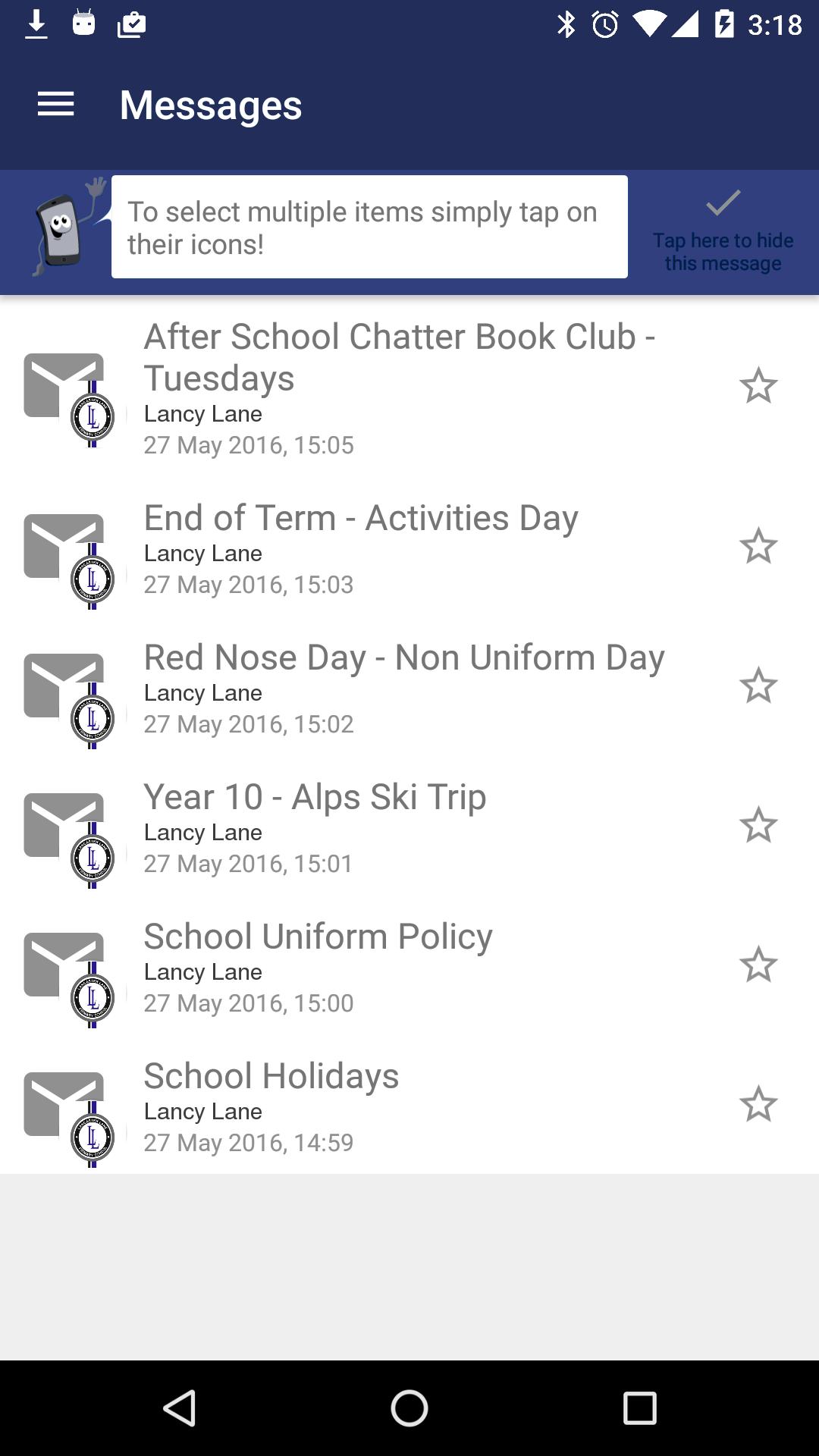This screenshot has height=1456, width=819.
Task: Open the navigation drawer menu
Action: point(56,105)
